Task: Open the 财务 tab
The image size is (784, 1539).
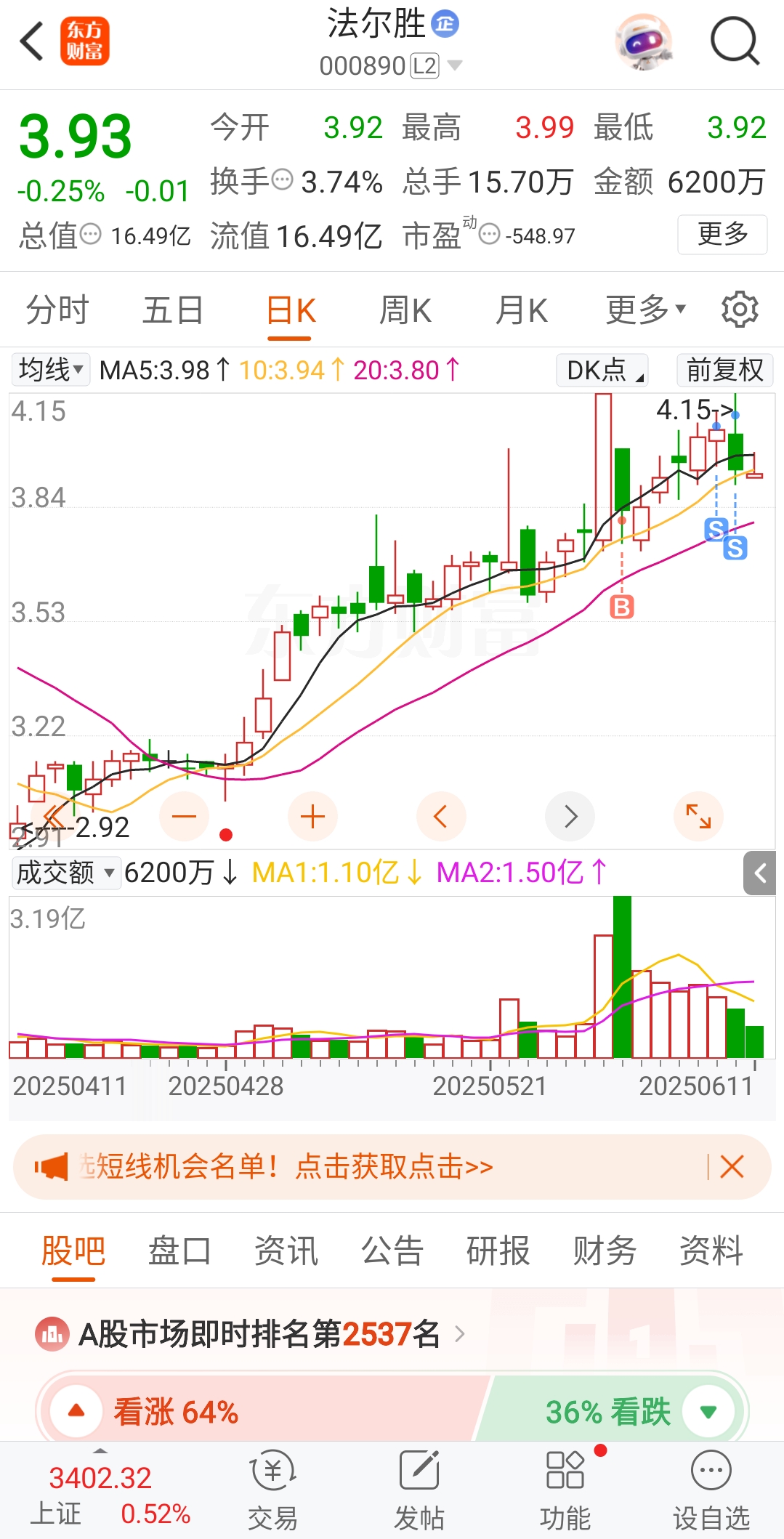Action: pyautogui.click(x=605, y=1251)
